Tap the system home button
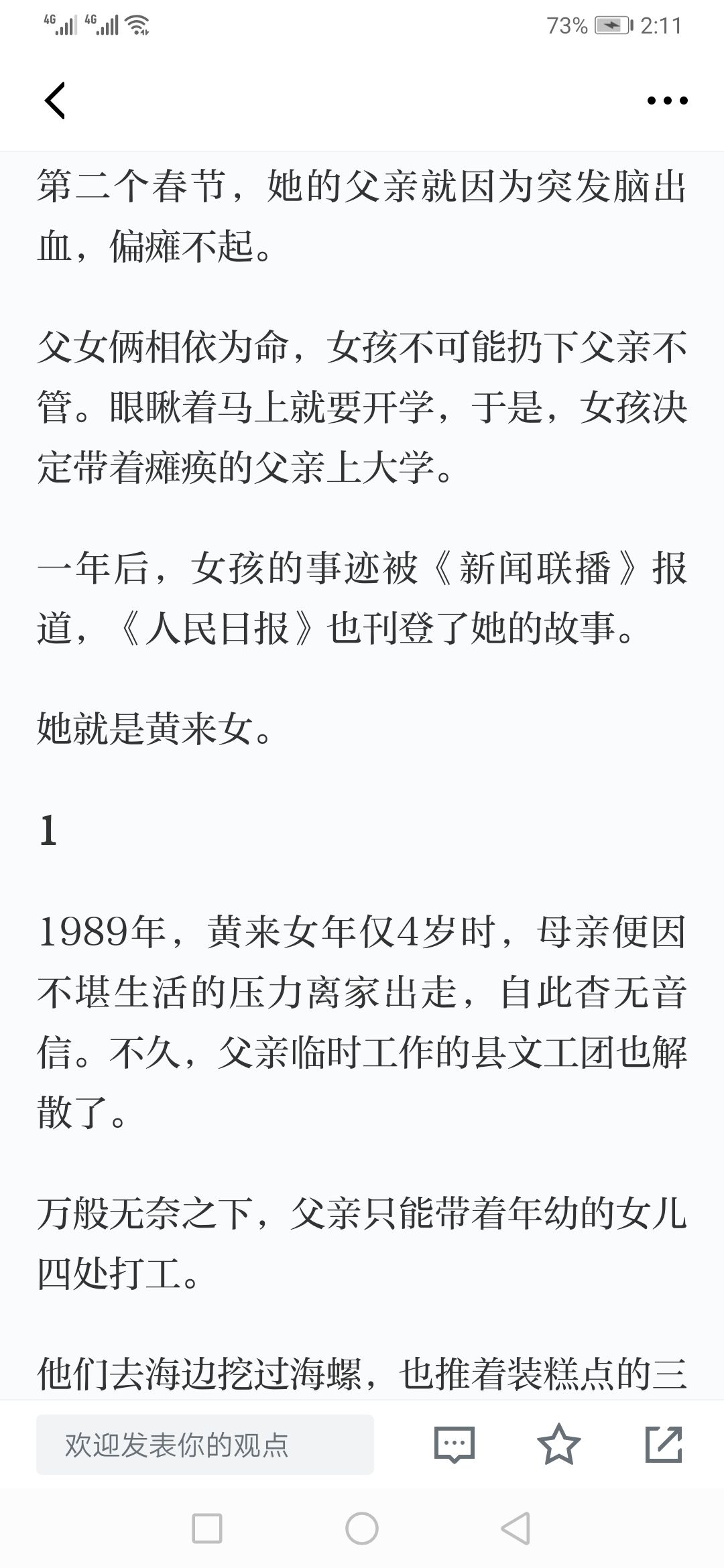The height and width of the screenshot is (1568, 724). coord(362,1528)
